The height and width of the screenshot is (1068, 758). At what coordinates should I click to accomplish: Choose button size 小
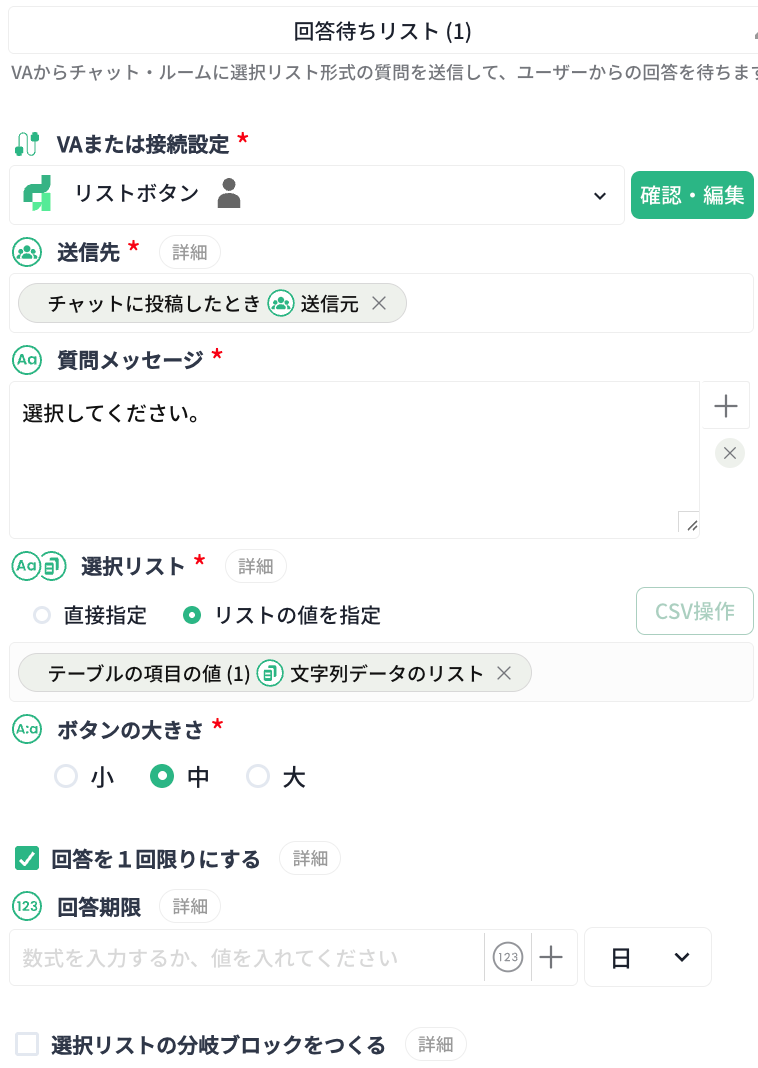point(66,776)
